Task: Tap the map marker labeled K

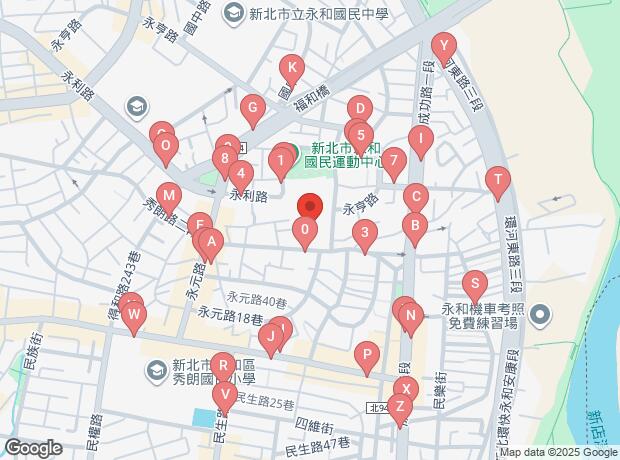Action: click(291, 70)
